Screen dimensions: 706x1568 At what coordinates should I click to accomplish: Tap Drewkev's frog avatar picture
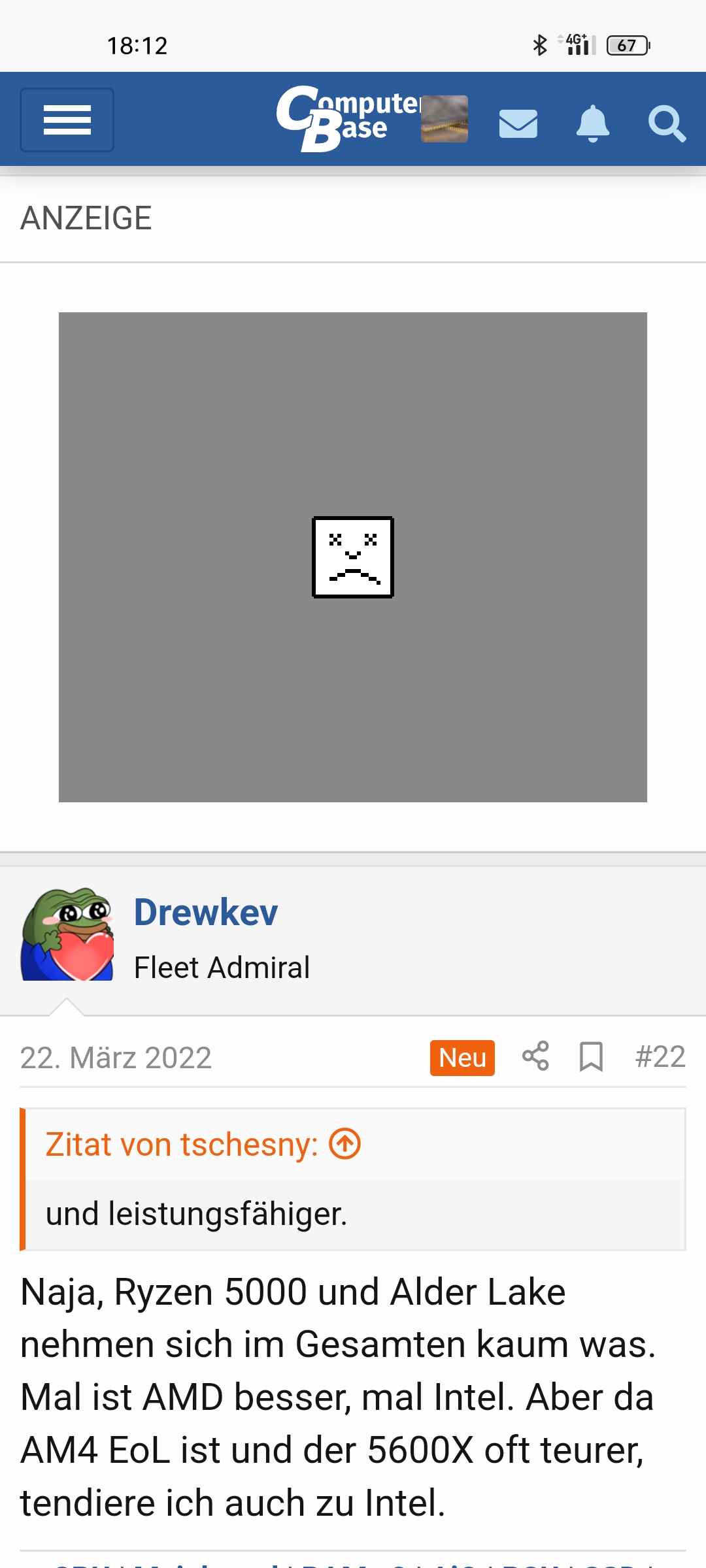point(67,934)
